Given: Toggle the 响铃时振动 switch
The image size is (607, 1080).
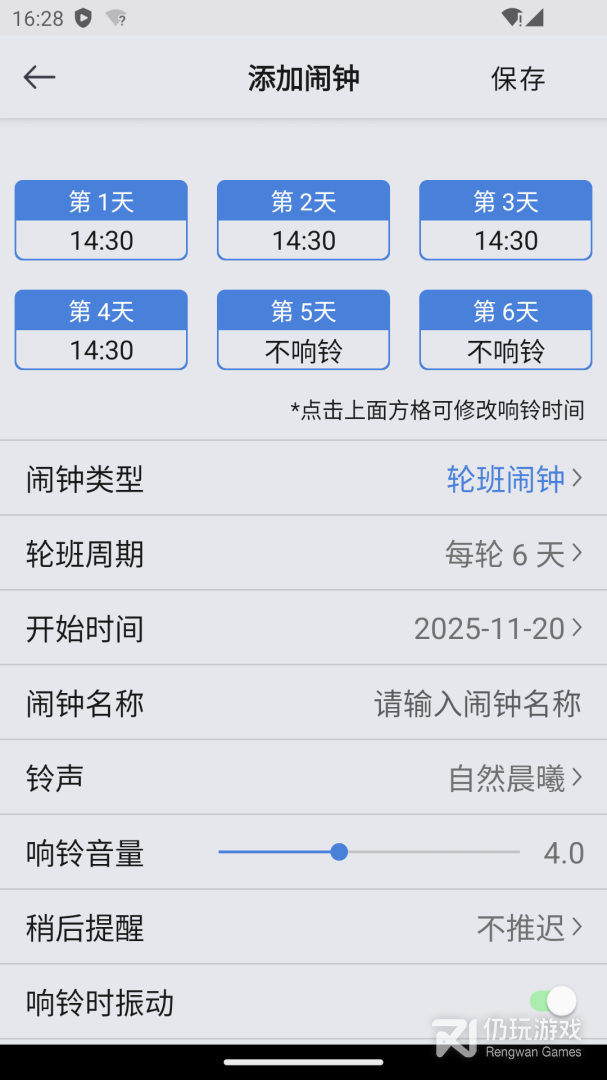Looking at the screenshot, I should [553, 1001].
